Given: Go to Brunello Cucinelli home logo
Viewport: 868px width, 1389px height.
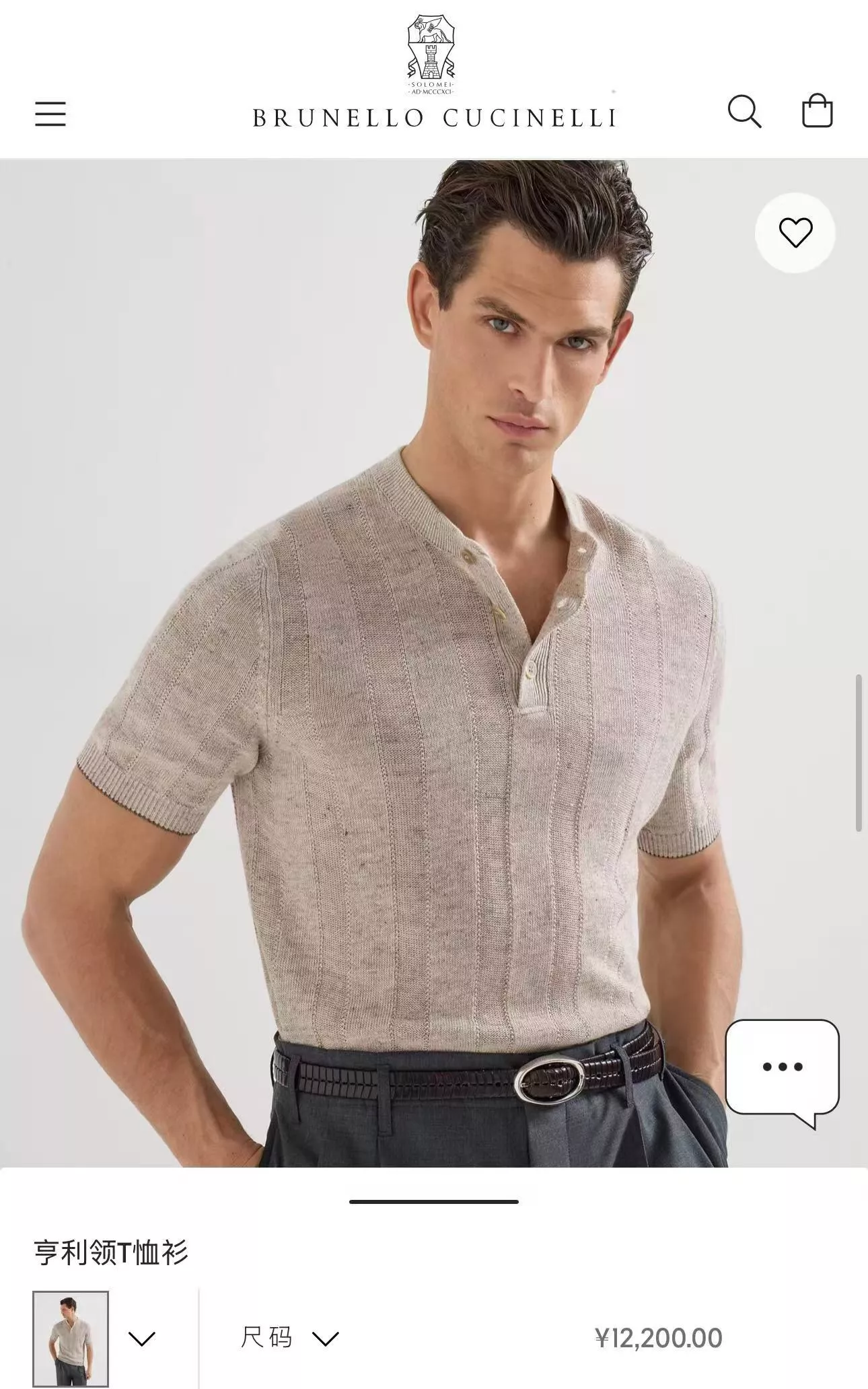Looking at the screenshot, I should coord(434,73).
